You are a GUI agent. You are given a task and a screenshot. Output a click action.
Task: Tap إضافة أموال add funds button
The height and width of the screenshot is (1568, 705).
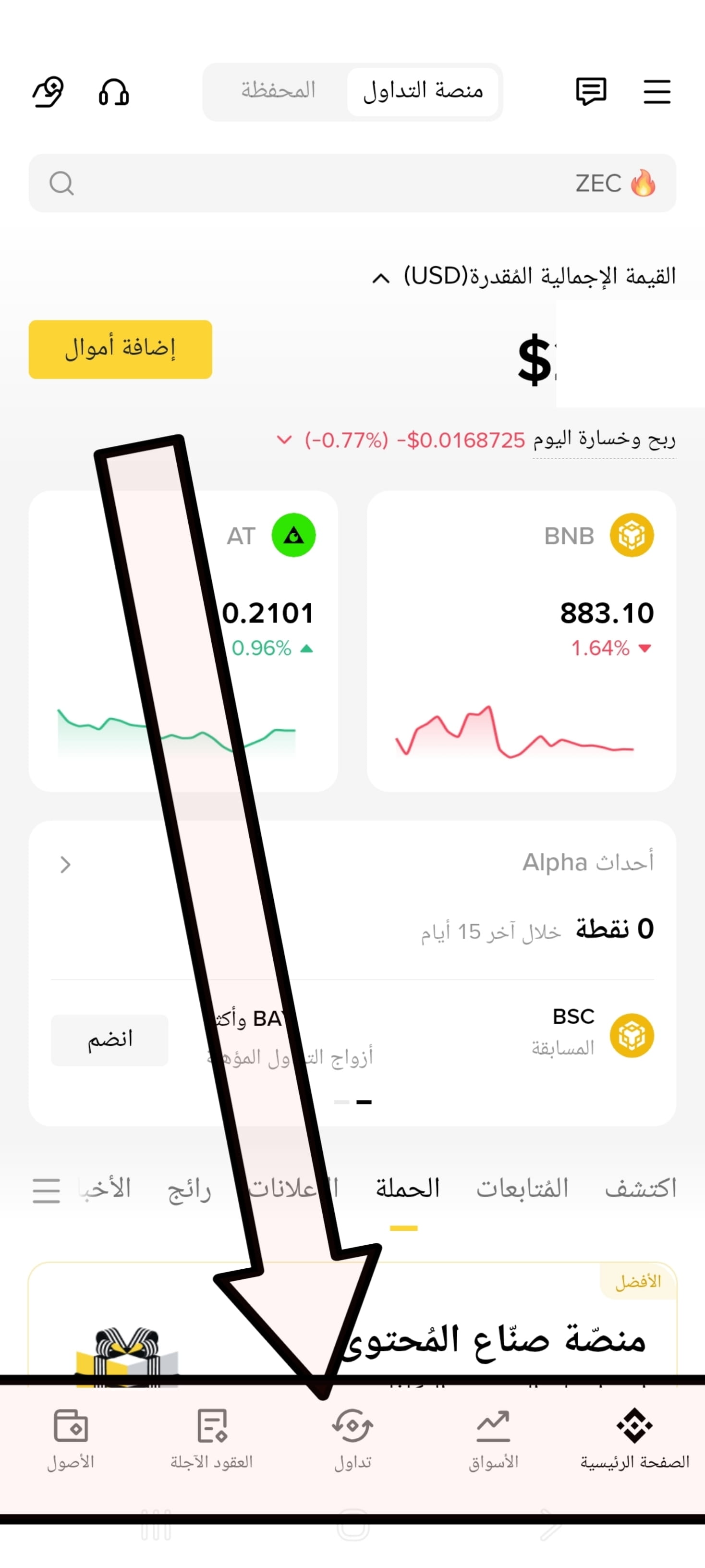pyautogui.click(x=121, y=349)
